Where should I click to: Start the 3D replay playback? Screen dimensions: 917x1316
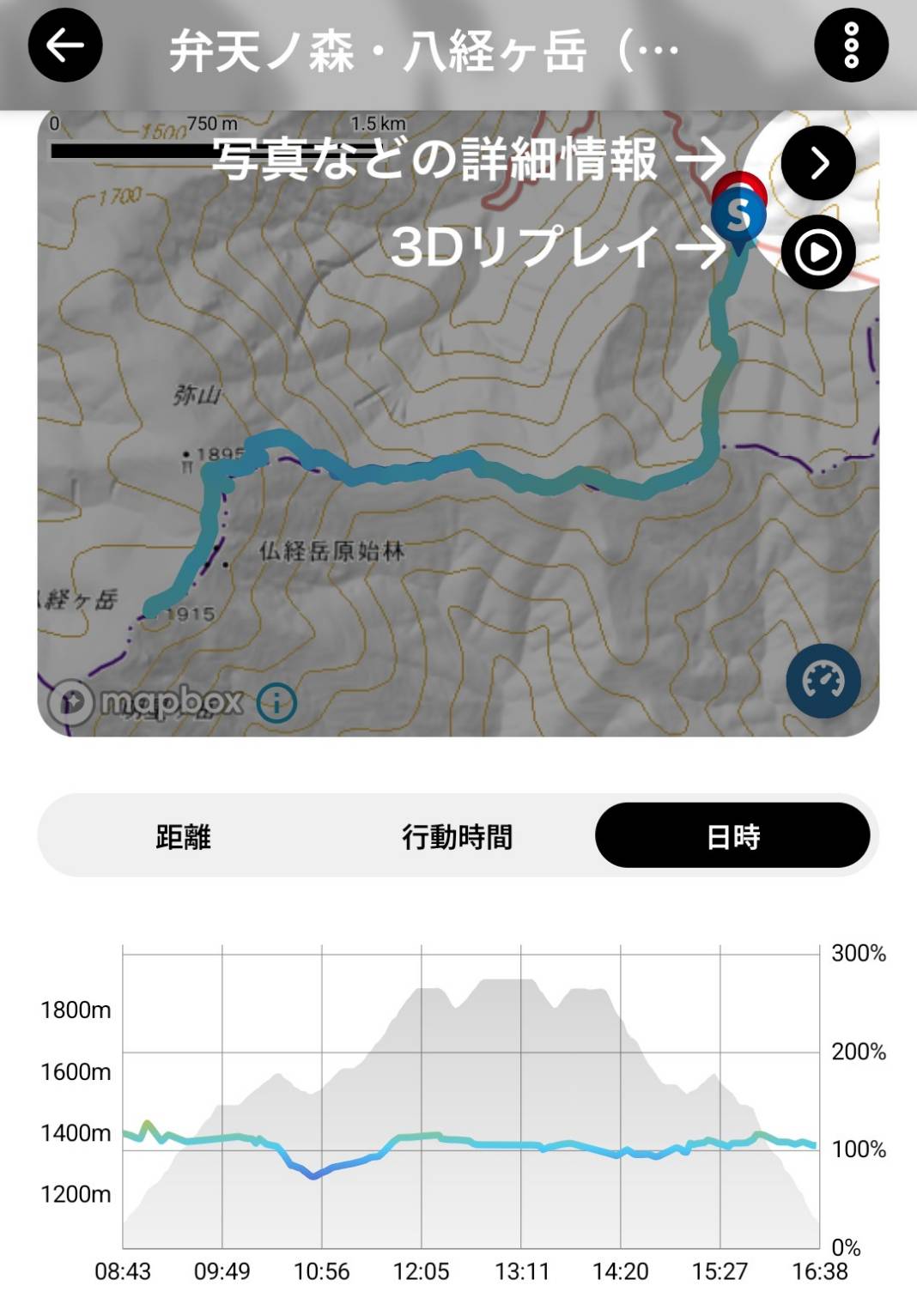pyautogui.click(x=818, y=252)
